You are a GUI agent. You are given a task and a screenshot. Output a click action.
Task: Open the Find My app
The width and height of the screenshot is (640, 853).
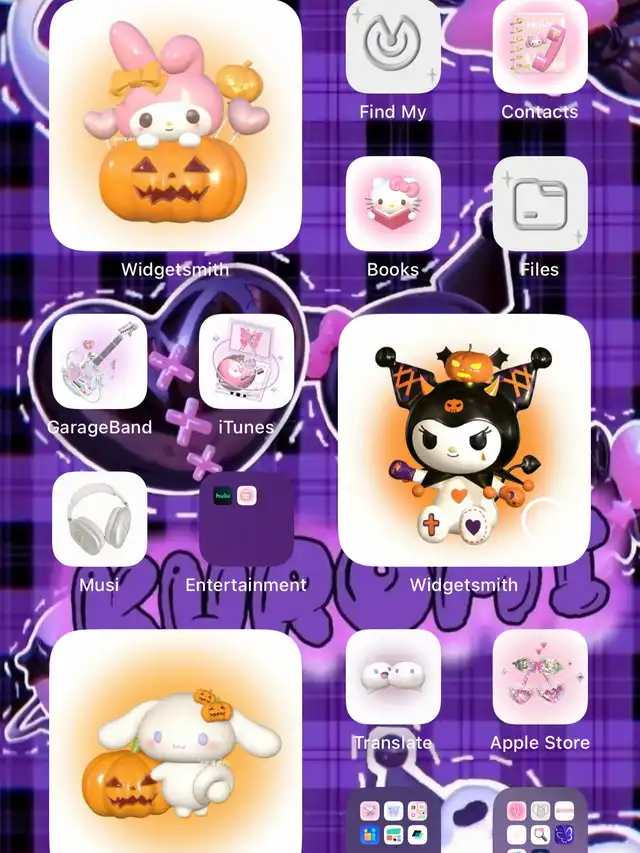click(x=393, y=47)
